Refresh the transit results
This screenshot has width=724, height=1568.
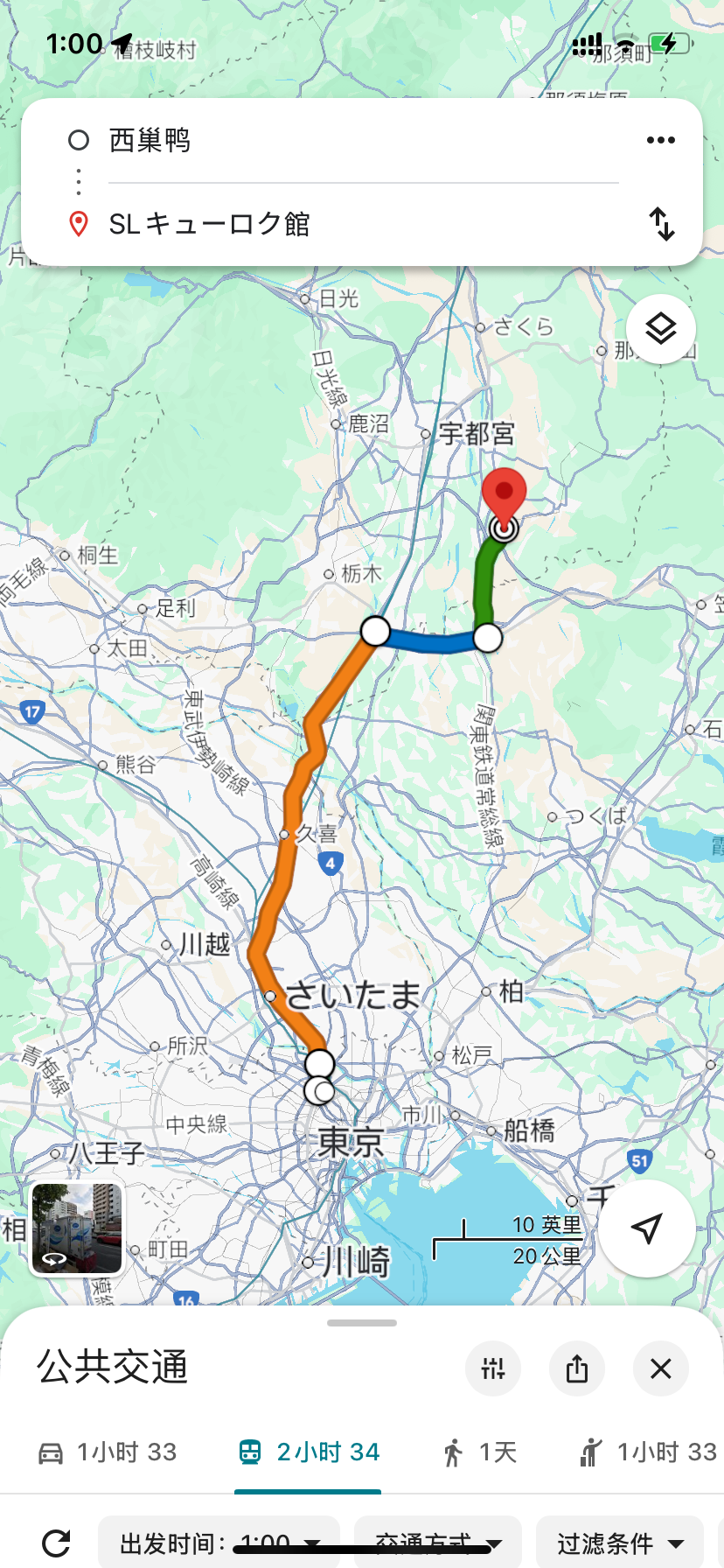point(56,1543)
